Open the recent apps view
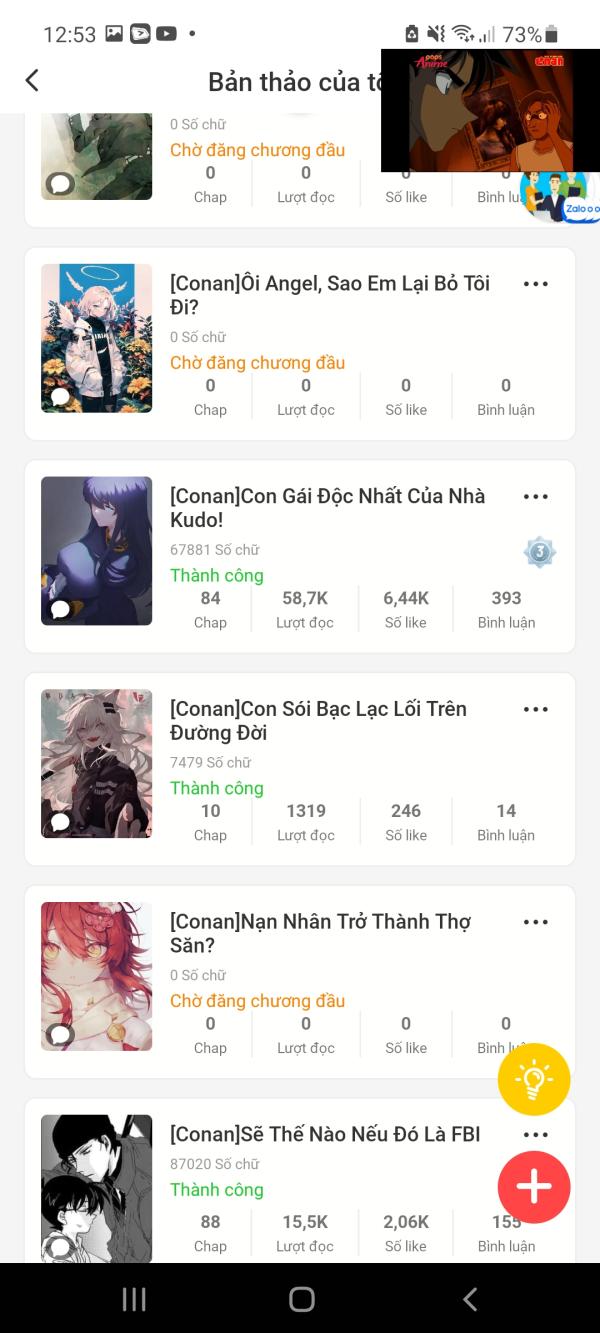 [134, 1298]
